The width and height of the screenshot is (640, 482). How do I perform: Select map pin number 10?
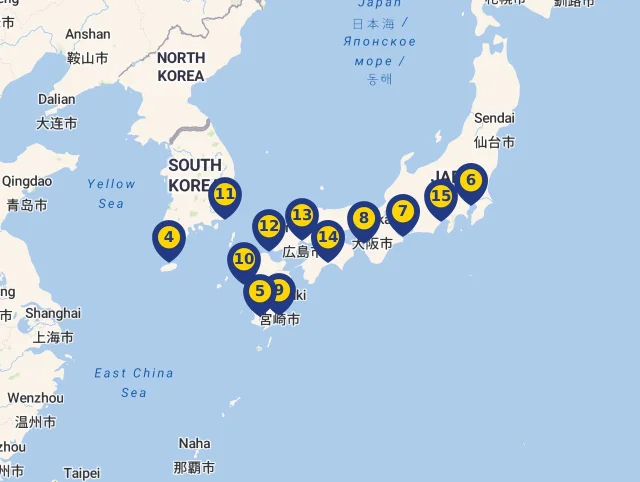[x=243, y=260]
